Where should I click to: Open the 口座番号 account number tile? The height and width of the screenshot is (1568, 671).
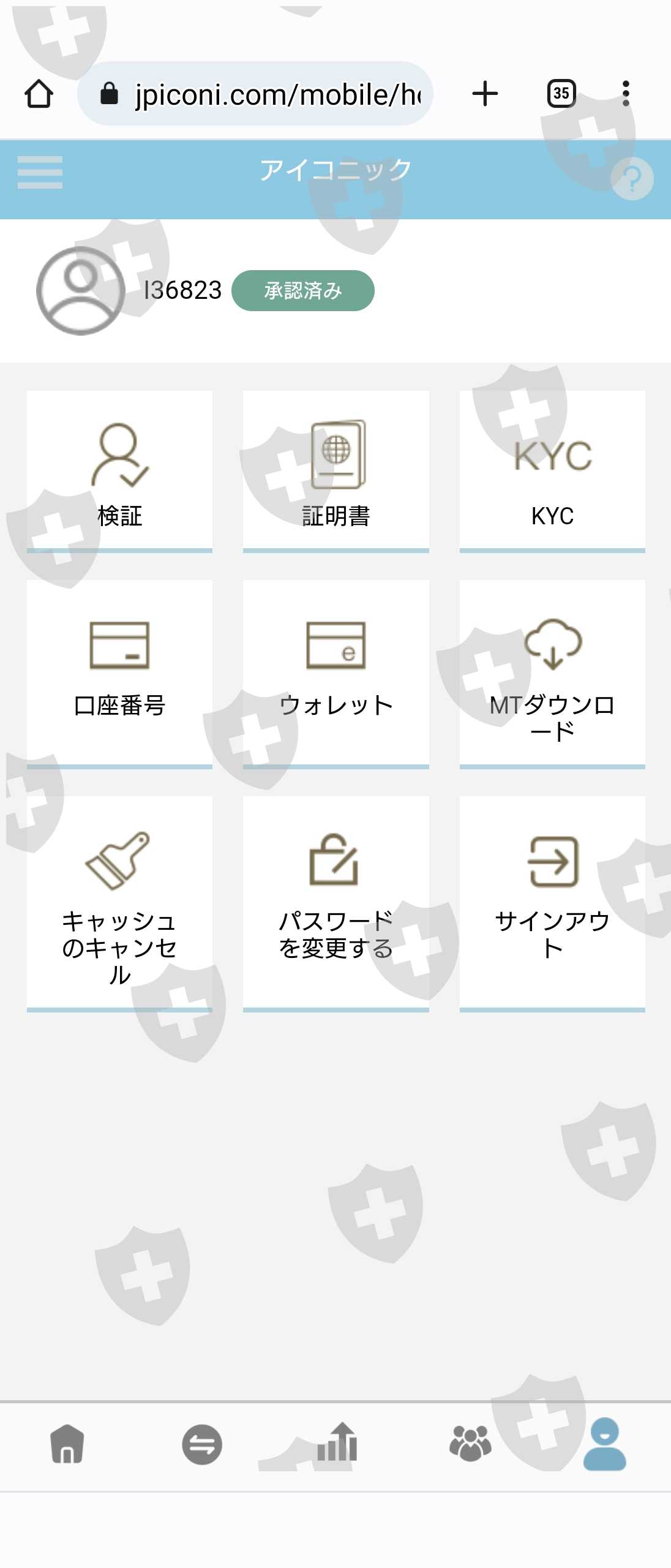pos(119,674)
